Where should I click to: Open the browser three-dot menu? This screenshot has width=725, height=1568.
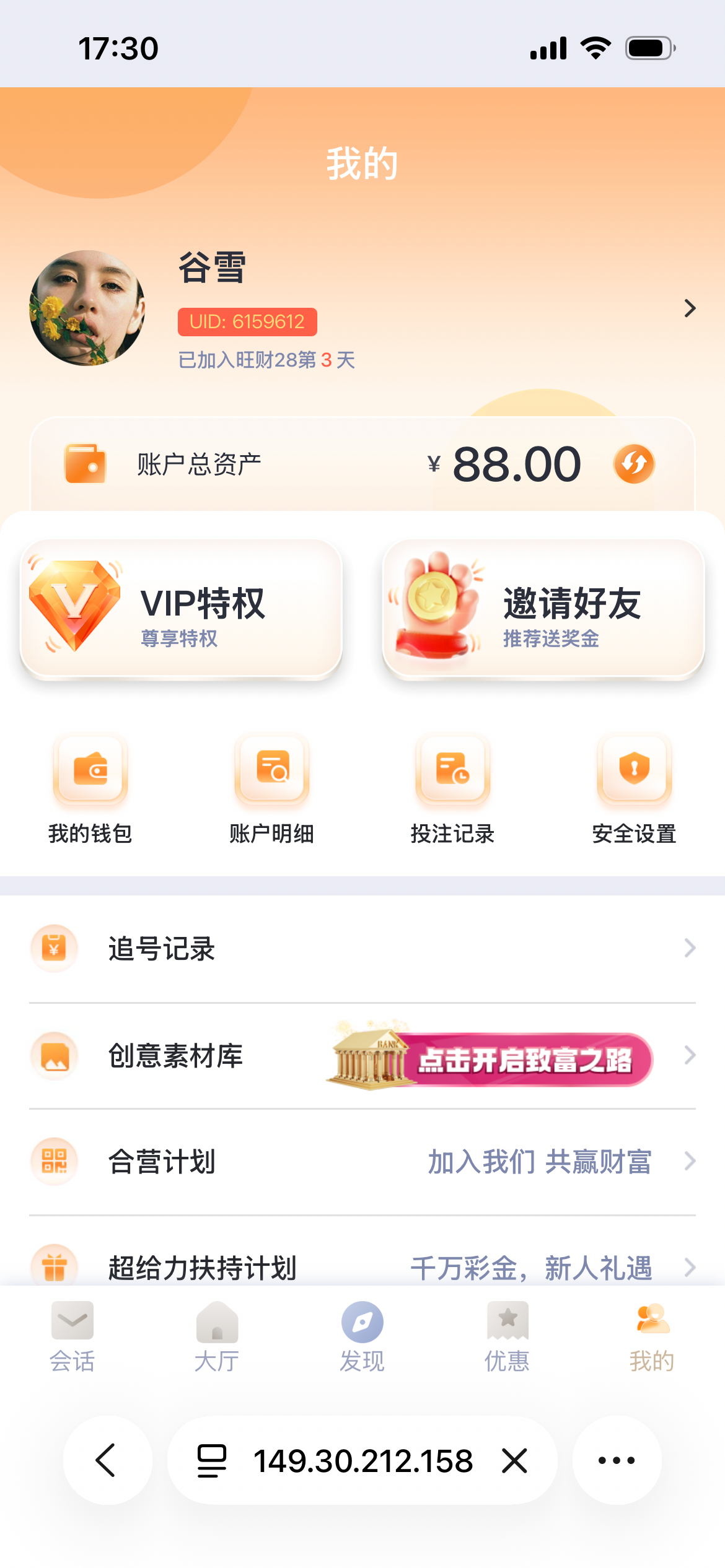(x=617, y=1460)
